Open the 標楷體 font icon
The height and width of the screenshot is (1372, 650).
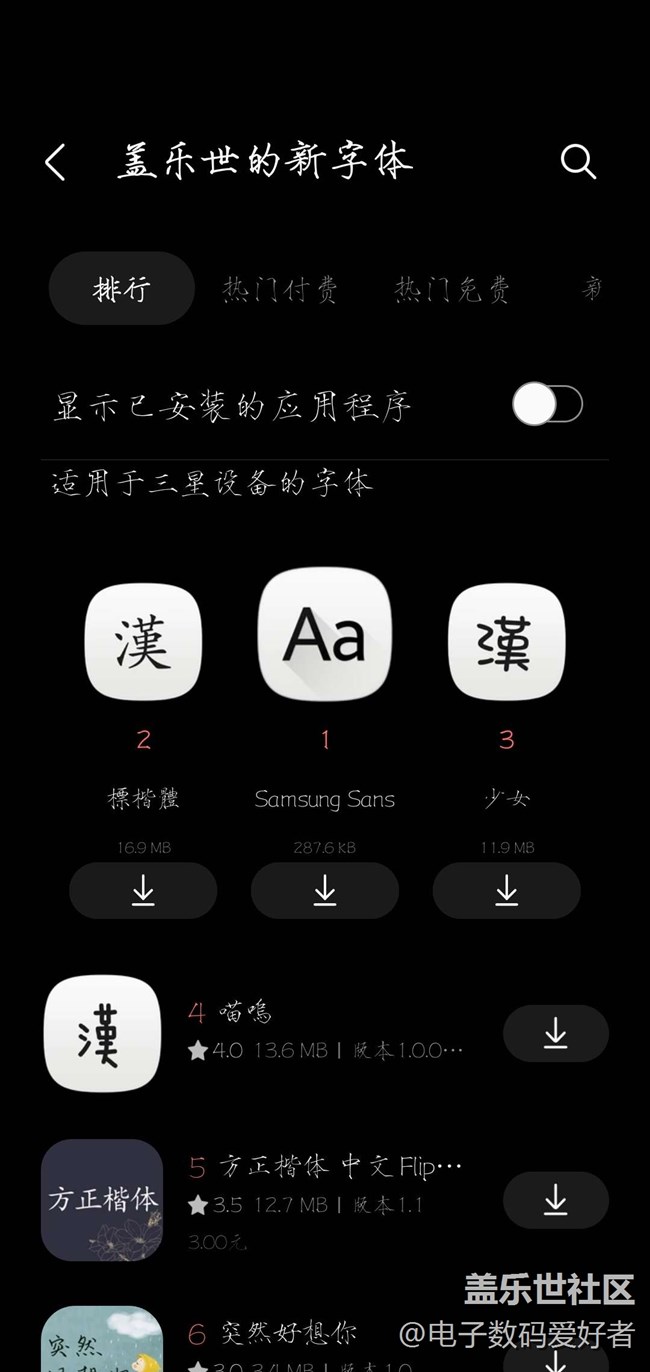tap(143, 642)
